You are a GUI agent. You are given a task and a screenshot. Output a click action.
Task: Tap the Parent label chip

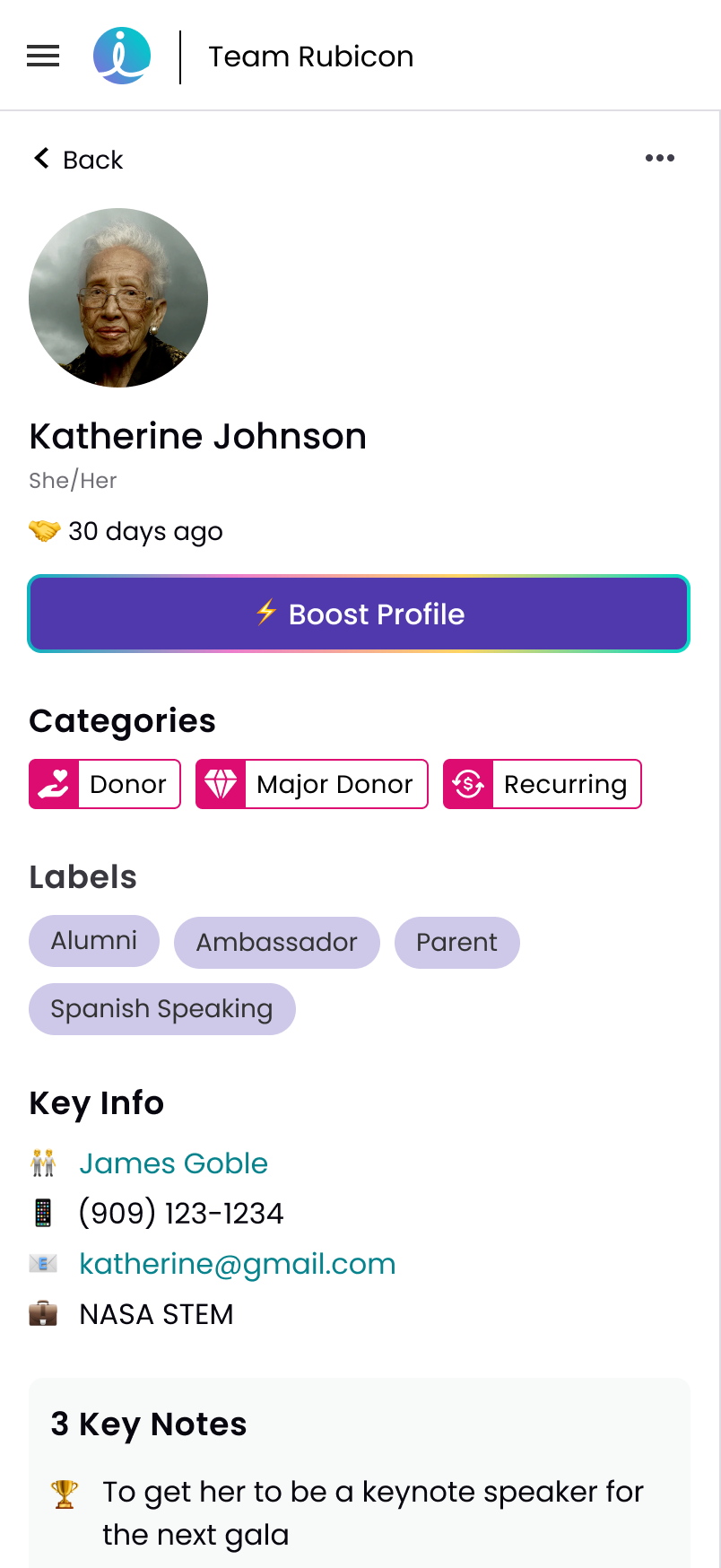[457, 943]
